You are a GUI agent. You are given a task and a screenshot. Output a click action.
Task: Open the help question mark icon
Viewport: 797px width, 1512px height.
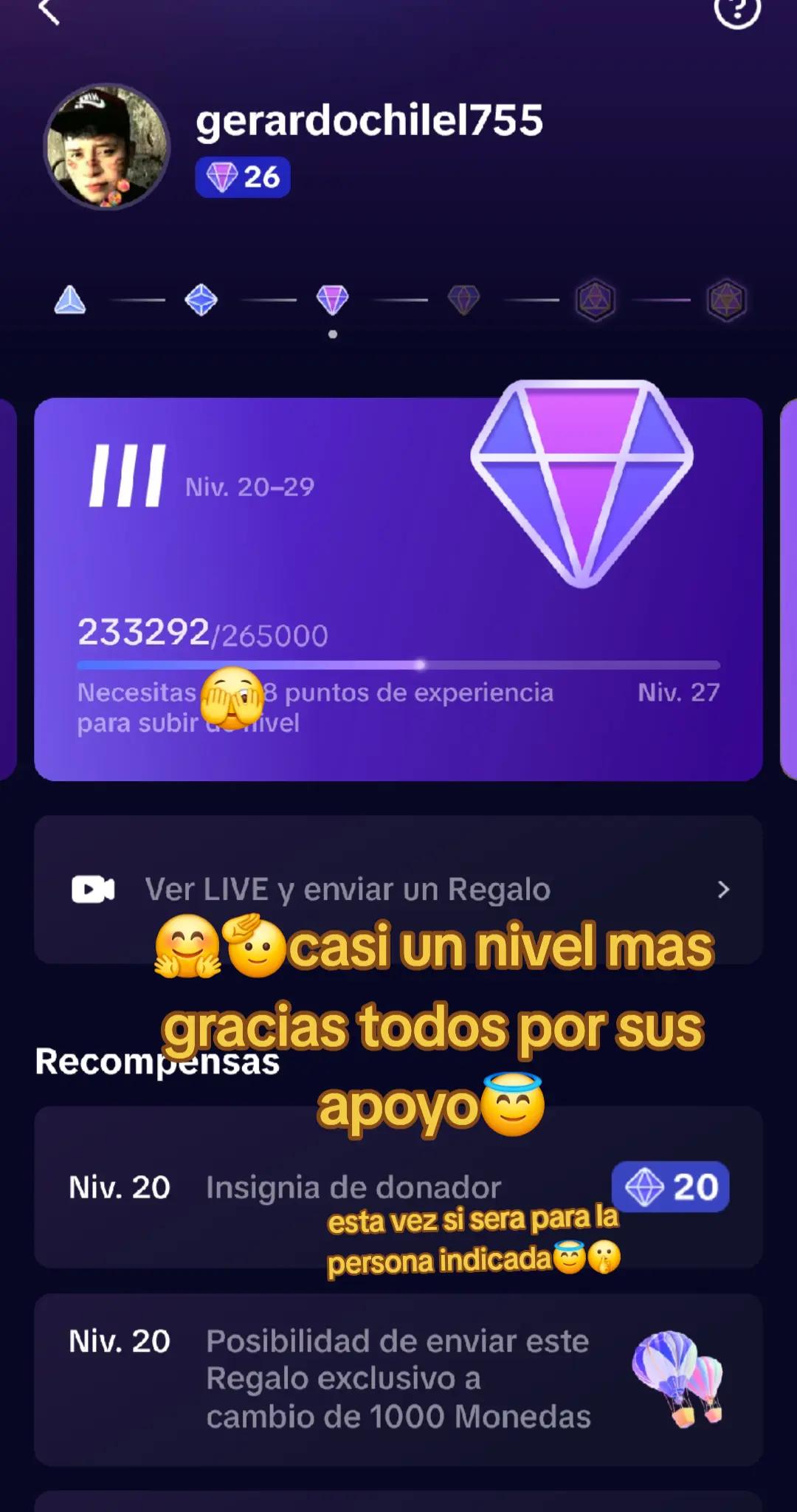click(736, 12)
